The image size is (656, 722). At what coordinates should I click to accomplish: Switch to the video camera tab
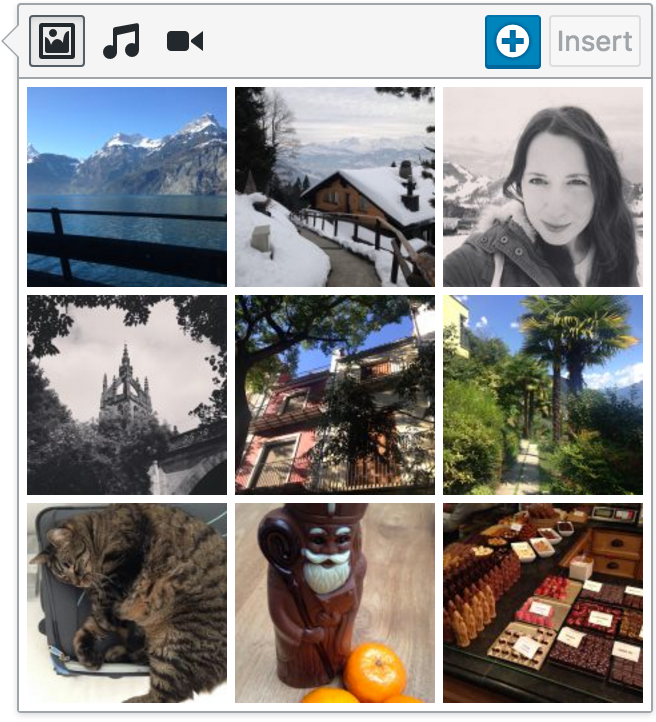click(185, 41)
